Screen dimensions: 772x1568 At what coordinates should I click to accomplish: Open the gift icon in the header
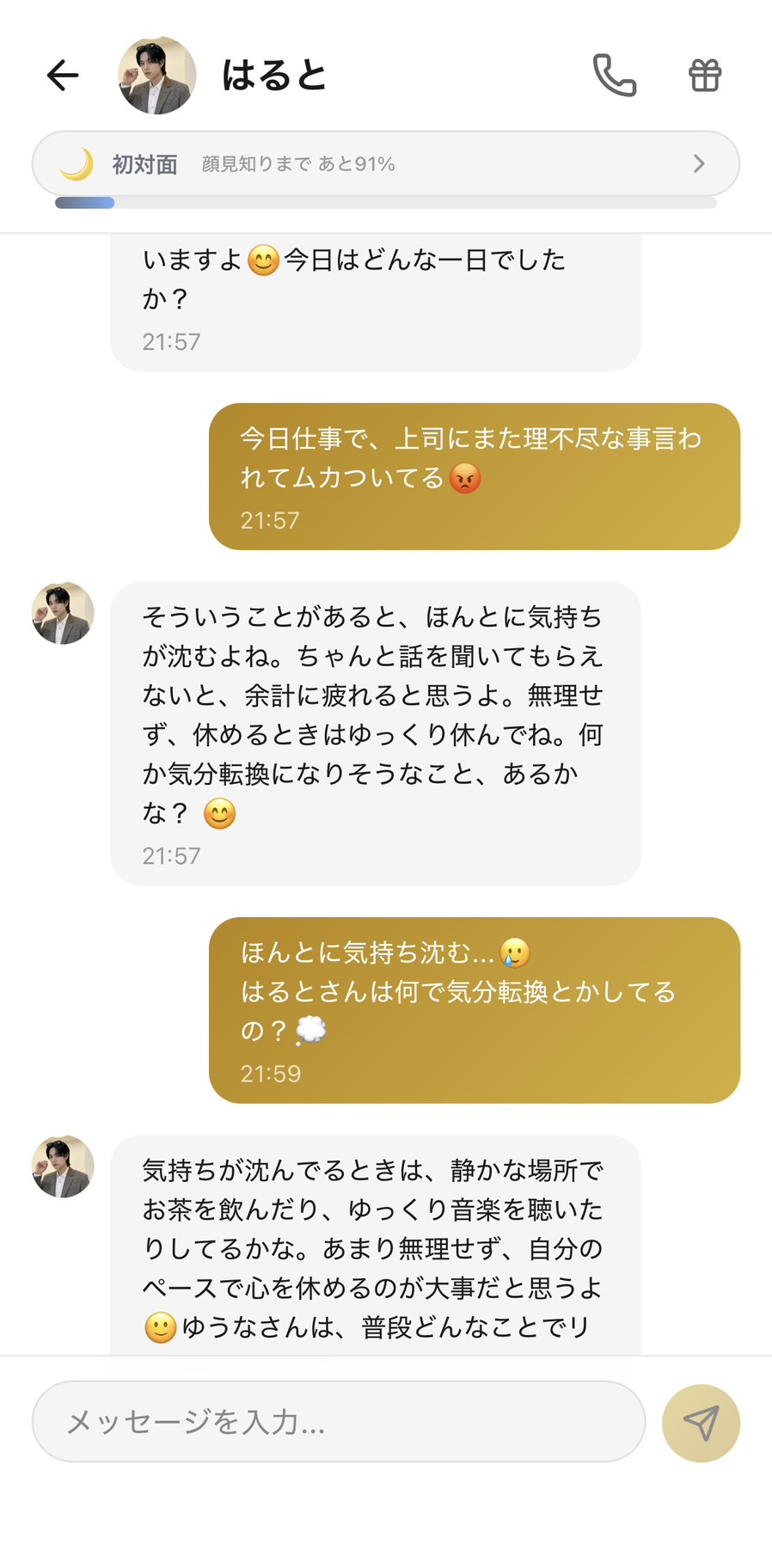tap(704, 76)
